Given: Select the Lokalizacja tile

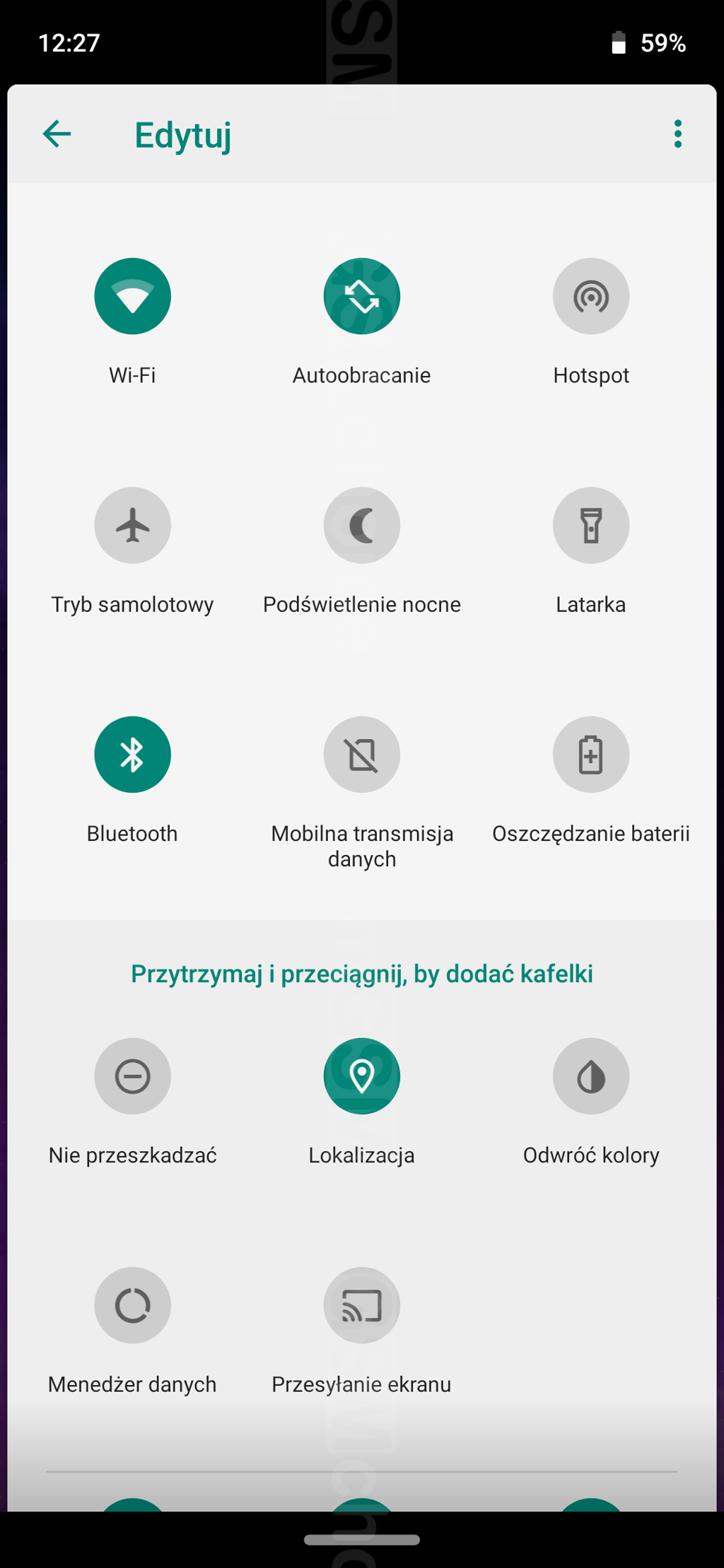Looking at the screenshot, I should coord(361,1075).
